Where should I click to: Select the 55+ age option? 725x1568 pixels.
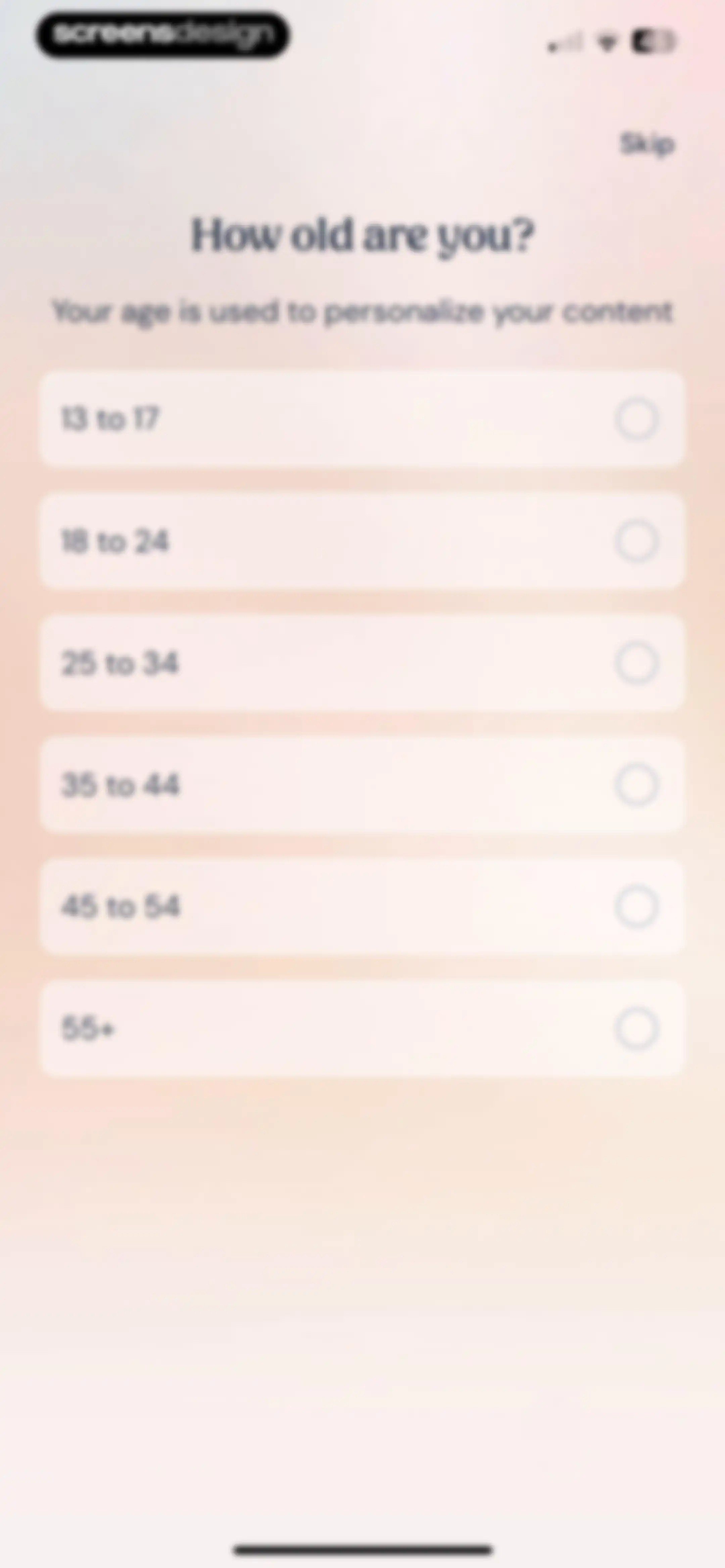pyautogui.click(x=362, y=1028)
